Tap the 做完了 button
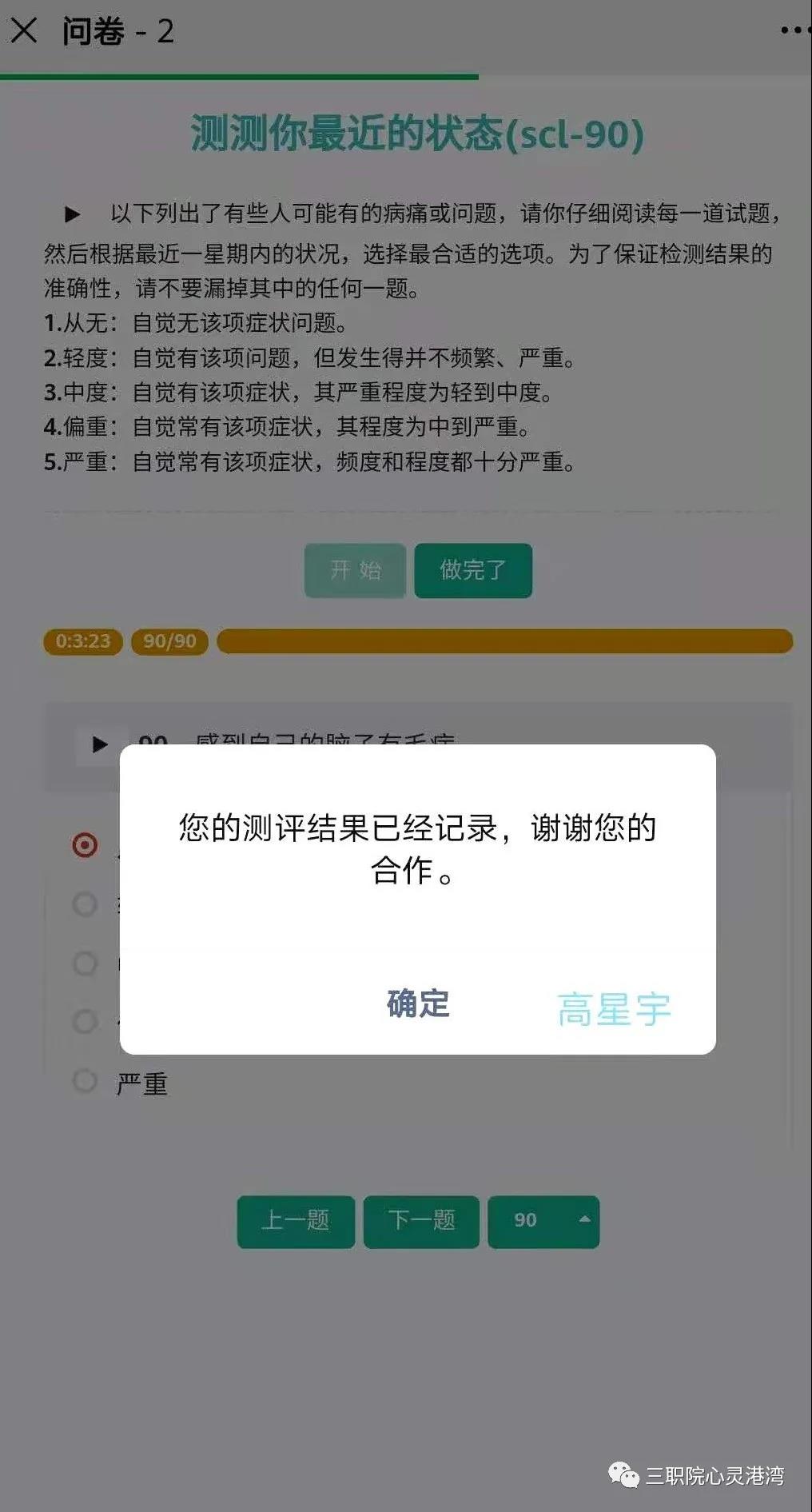812x1512 pixels. pos(473,570)
